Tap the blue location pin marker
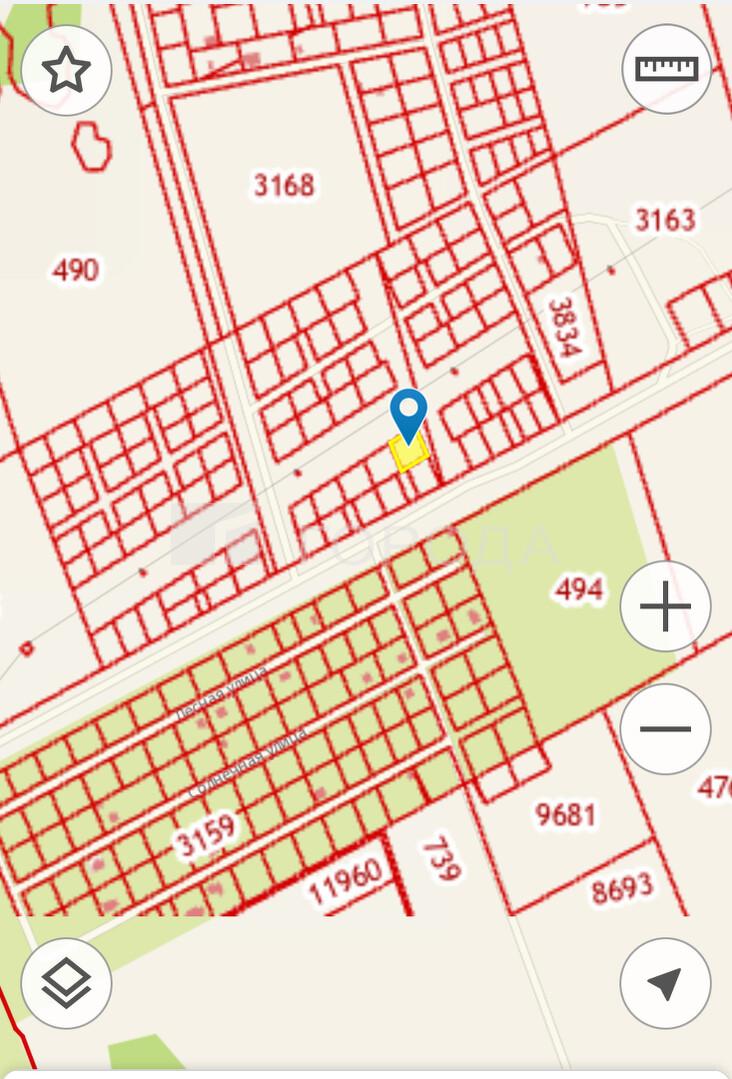The image size is (732, 1079). 408,412
